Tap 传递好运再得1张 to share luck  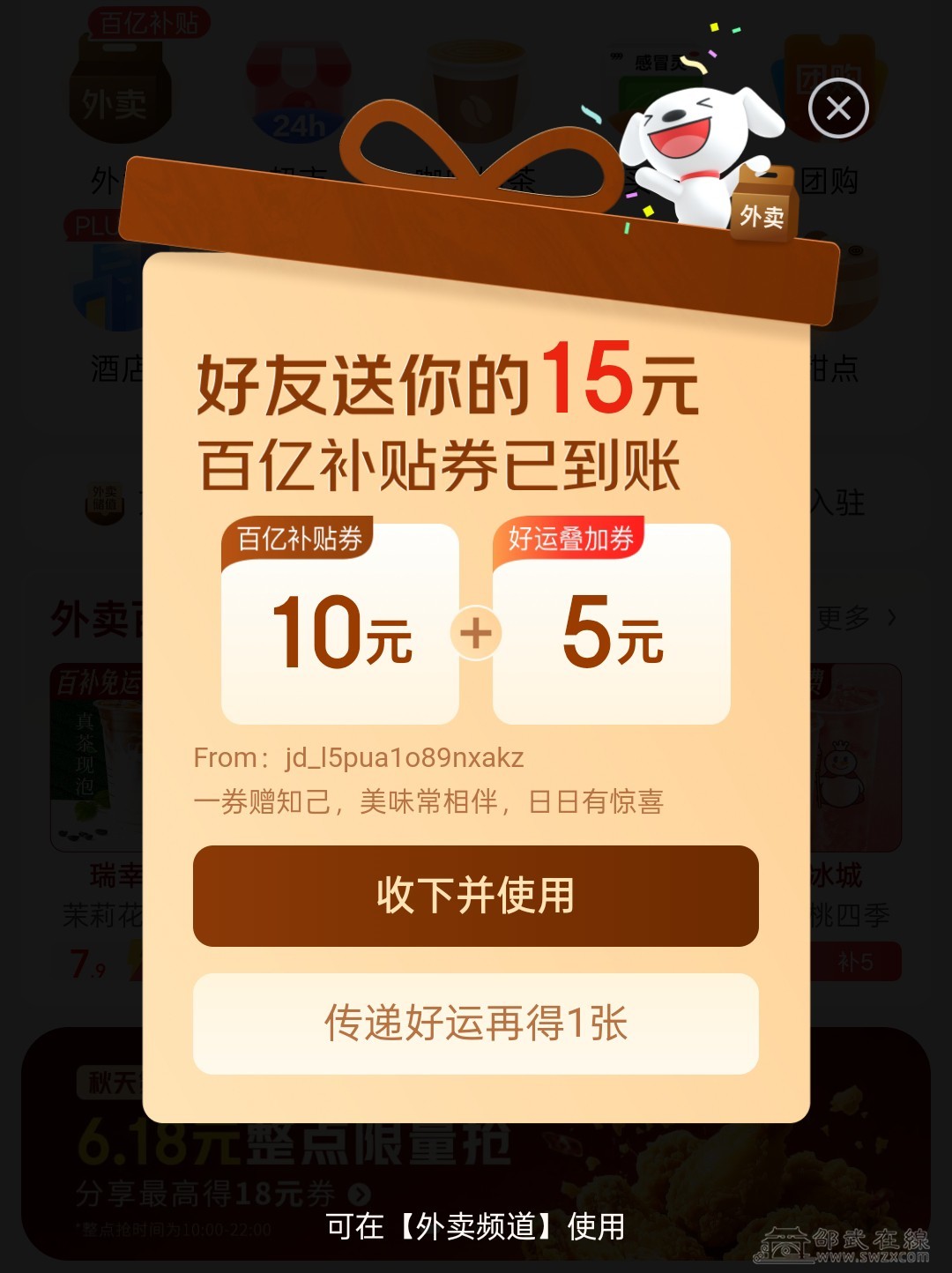[475, 1024]
